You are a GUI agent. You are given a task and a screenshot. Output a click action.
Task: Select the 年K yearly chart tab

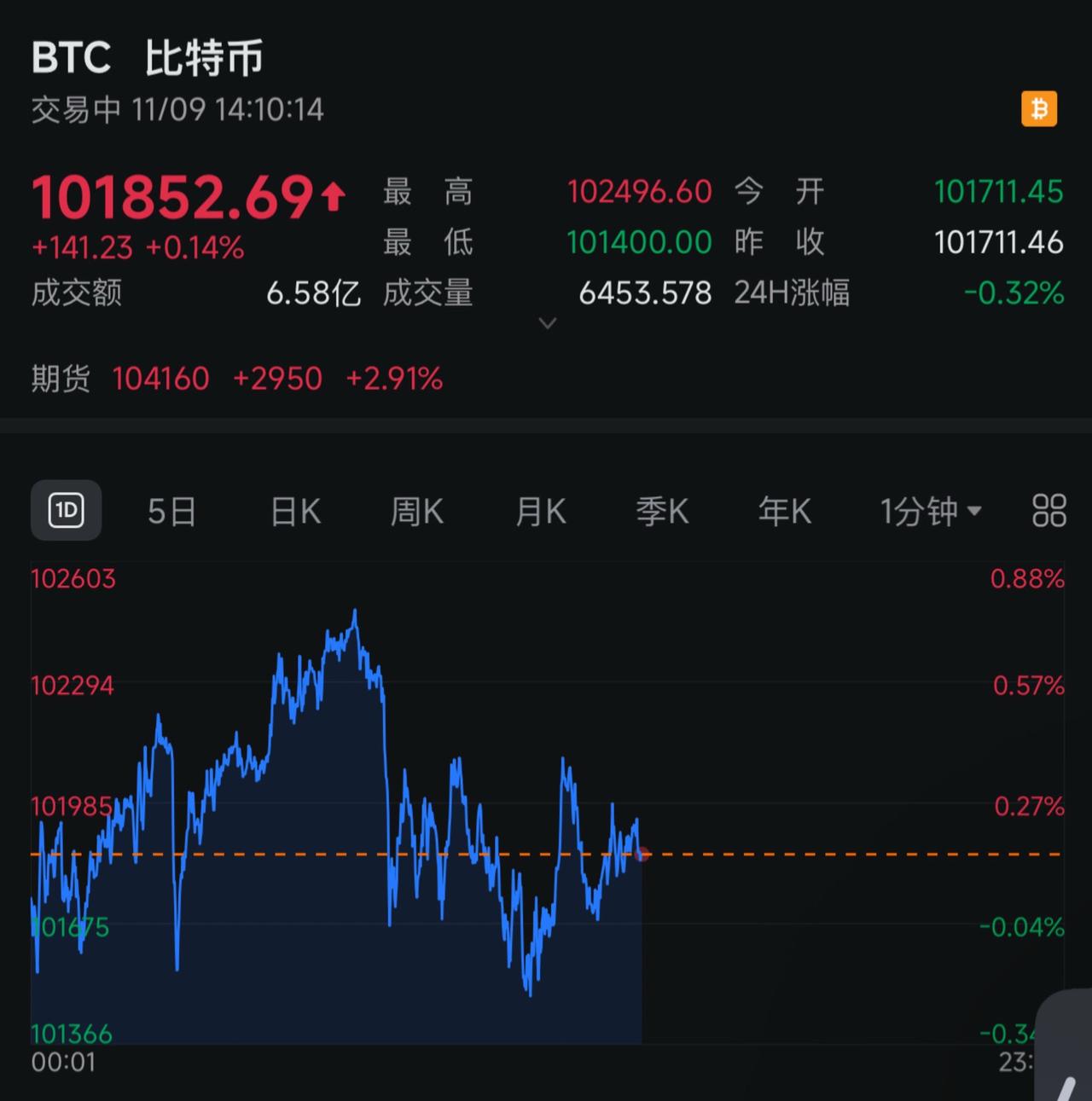point(784,510)
